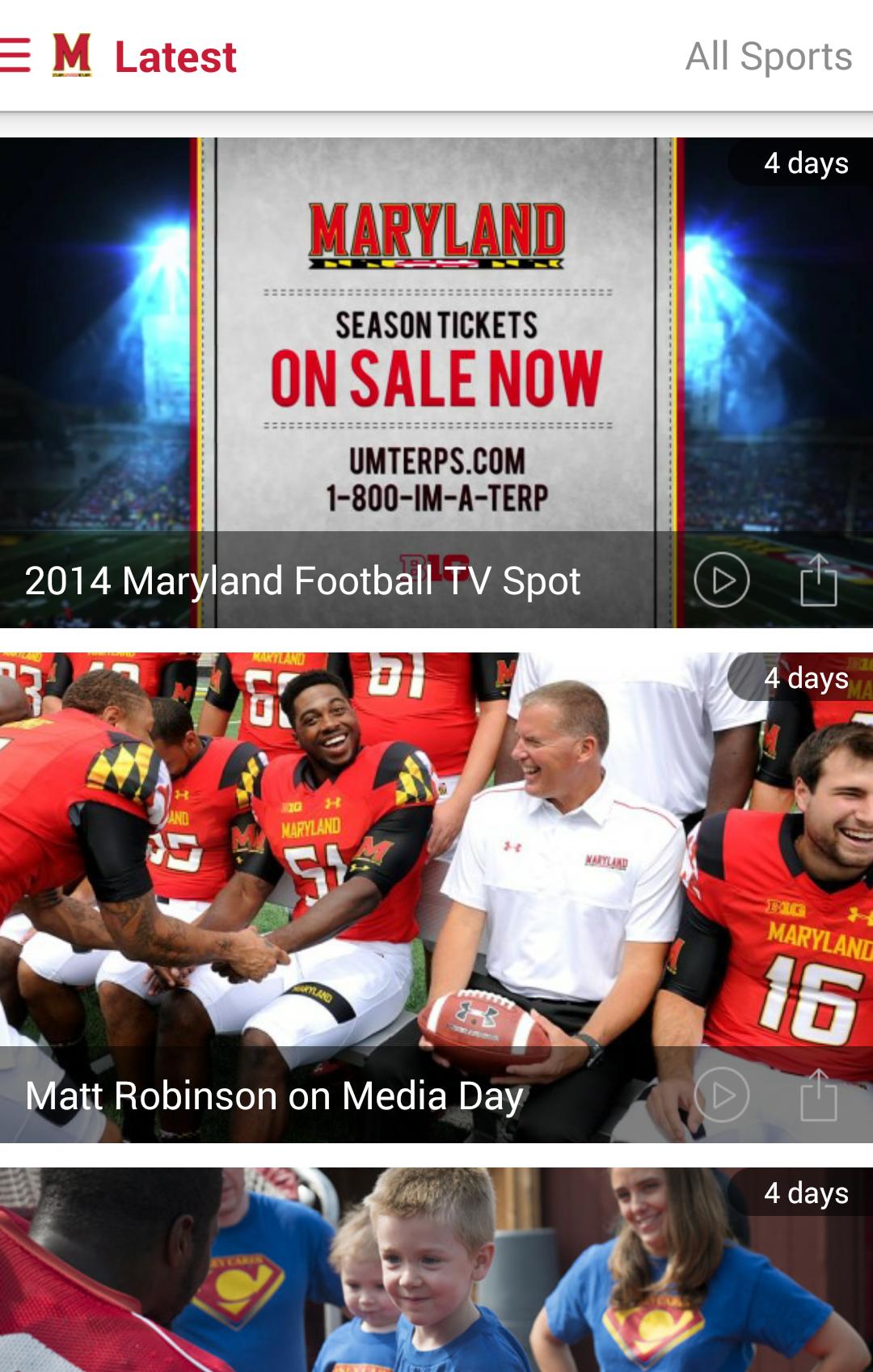Play the 2014 Maryland Football TV Spot
This screenshot has width=873, height=1372.
[x=721, y=580]
